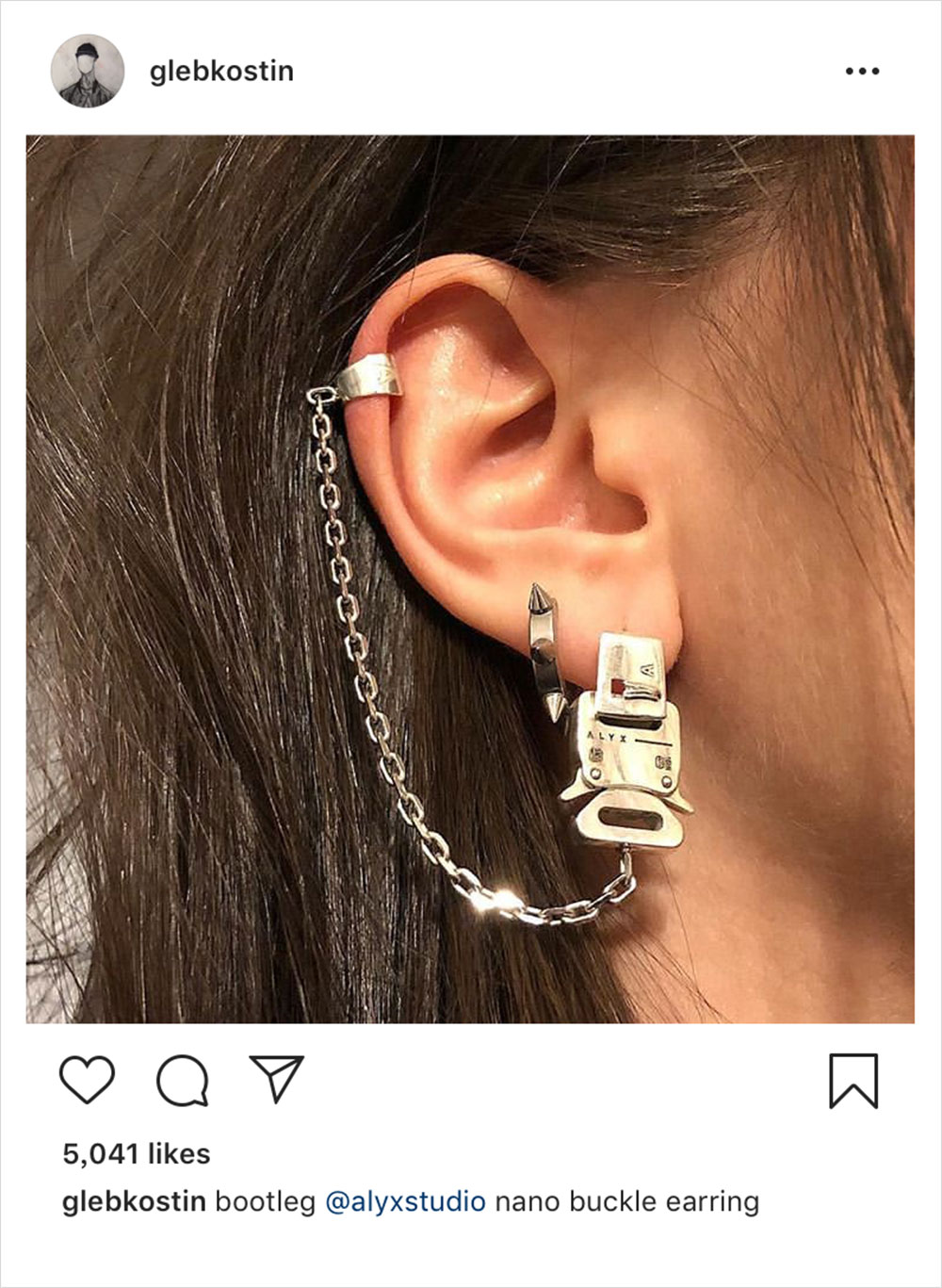Tap the earring photo in the post
942x1288 pixels.
470,579
